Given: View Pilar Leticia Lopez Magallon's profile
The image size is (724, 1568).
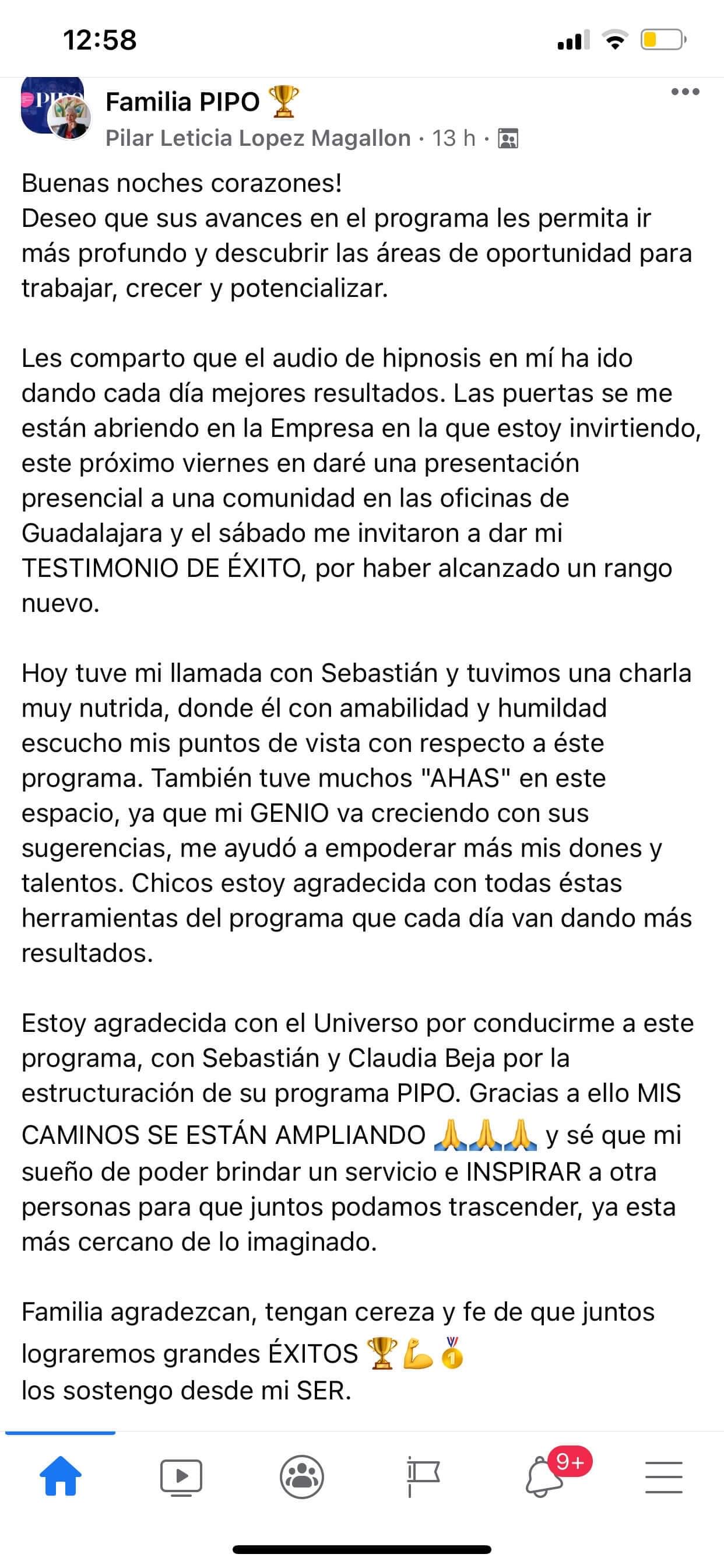Looking at the screenshot, I should click(258, 138).
